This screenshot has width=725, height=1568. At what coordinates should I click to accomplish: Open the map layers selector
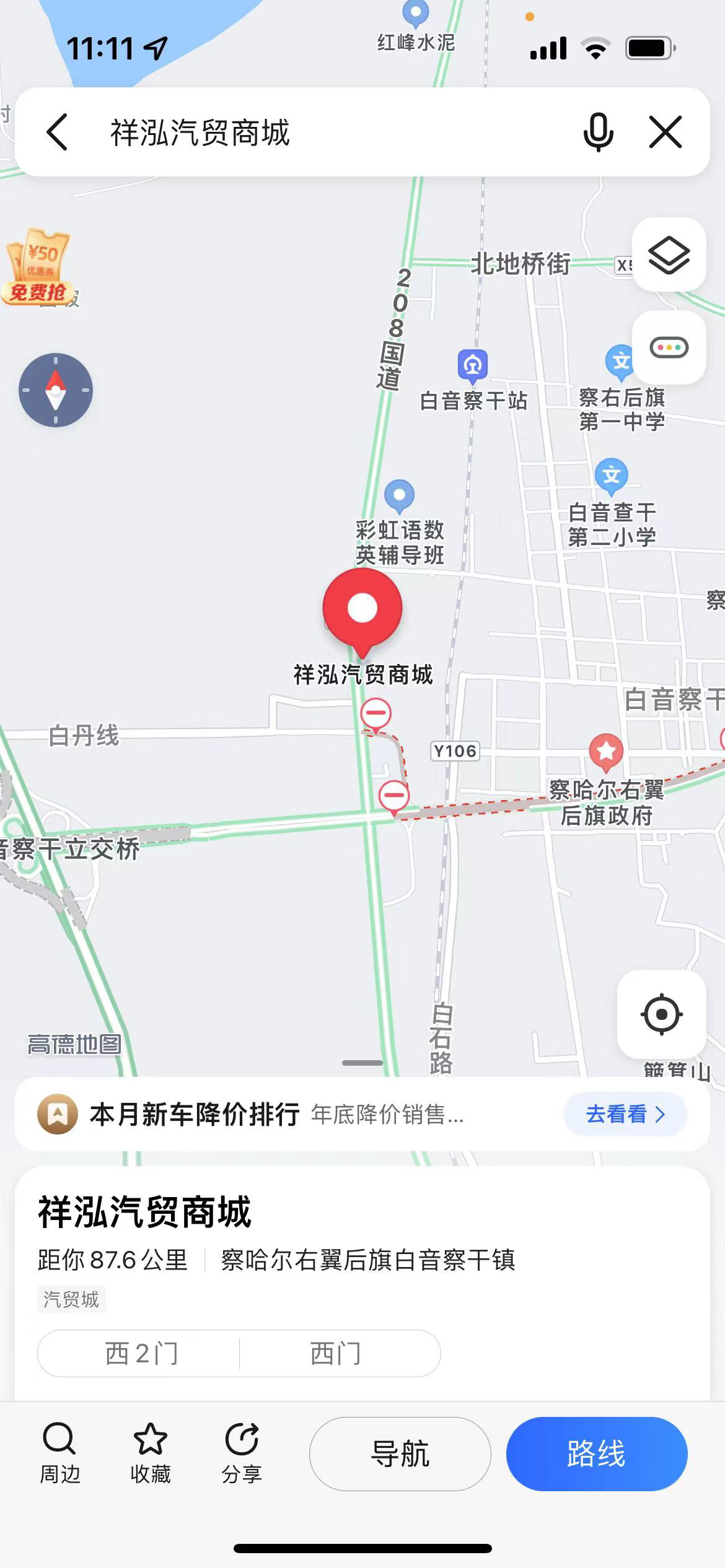(669, 255)
